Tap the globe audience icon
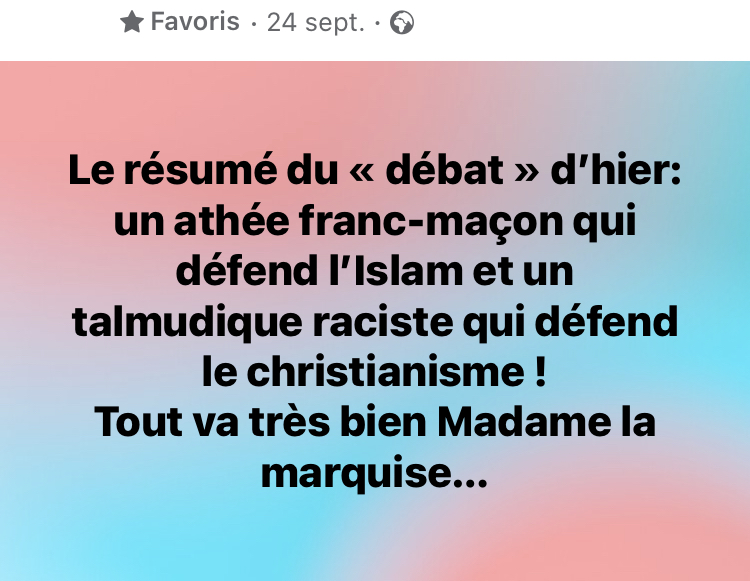 [401, 22]
